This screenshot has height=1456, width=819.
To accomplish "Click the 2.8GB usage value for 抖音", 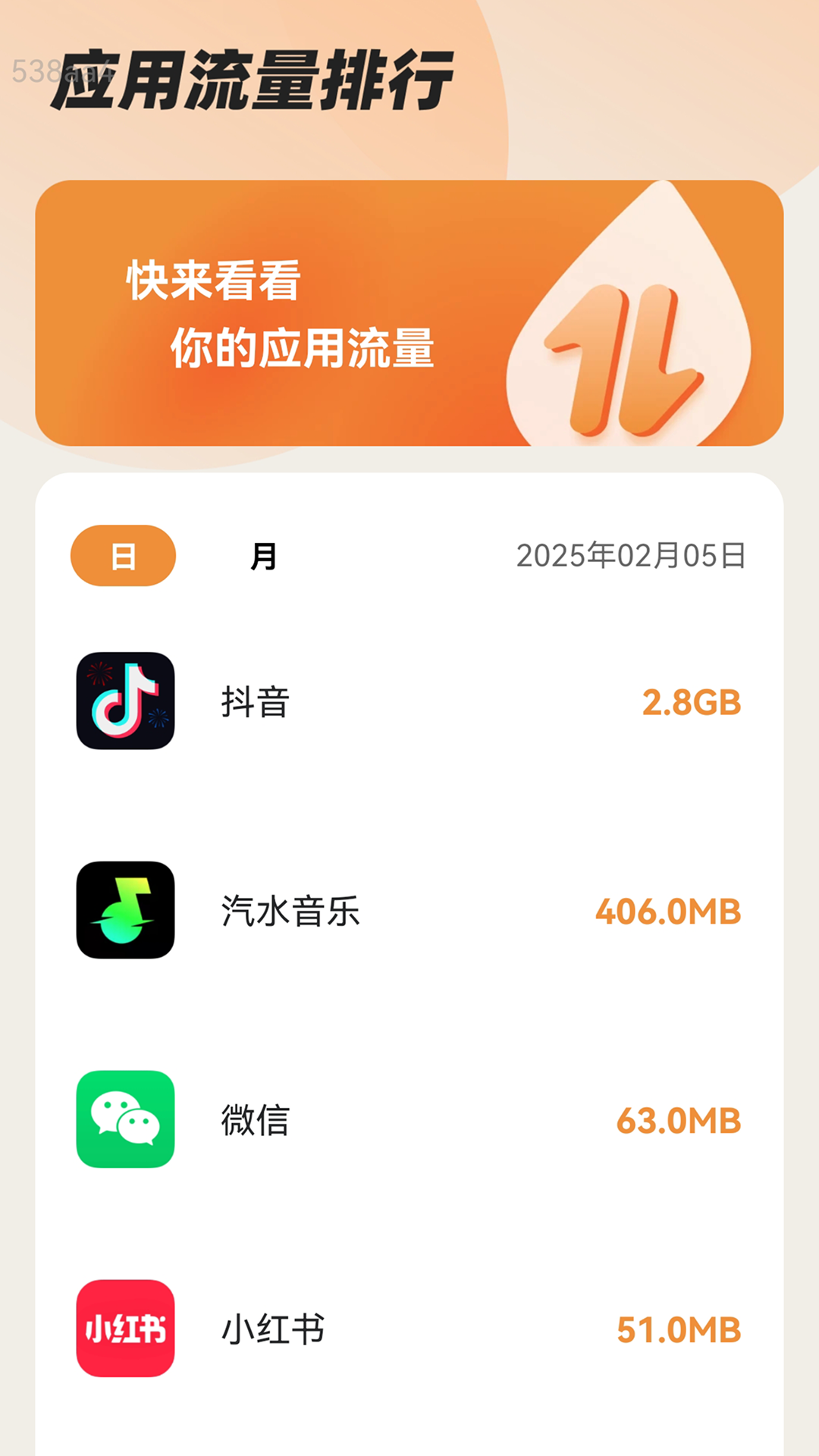I will 692,702.
